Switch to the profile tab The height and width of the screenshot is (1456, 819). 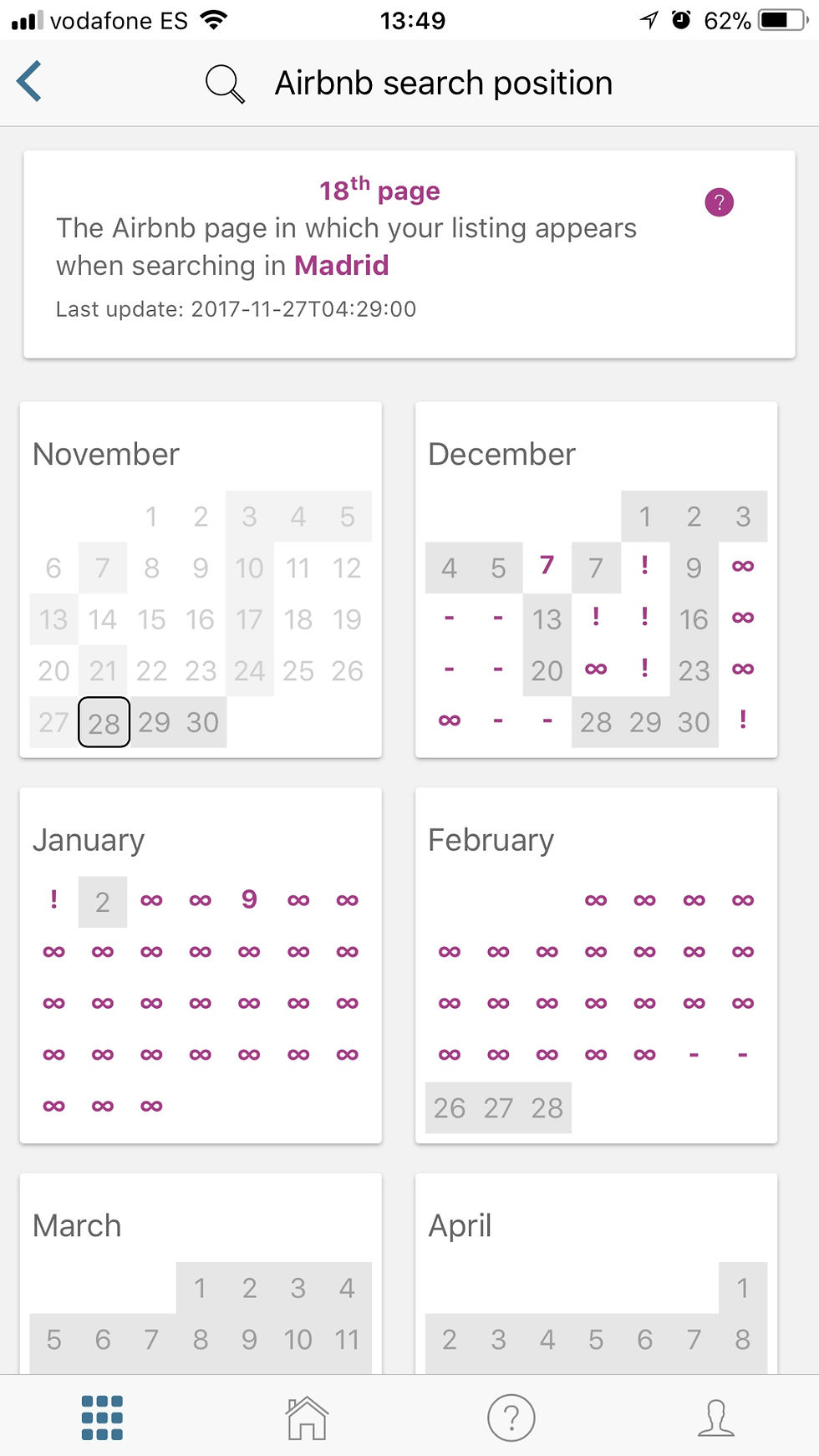[x=716, y=1418]
